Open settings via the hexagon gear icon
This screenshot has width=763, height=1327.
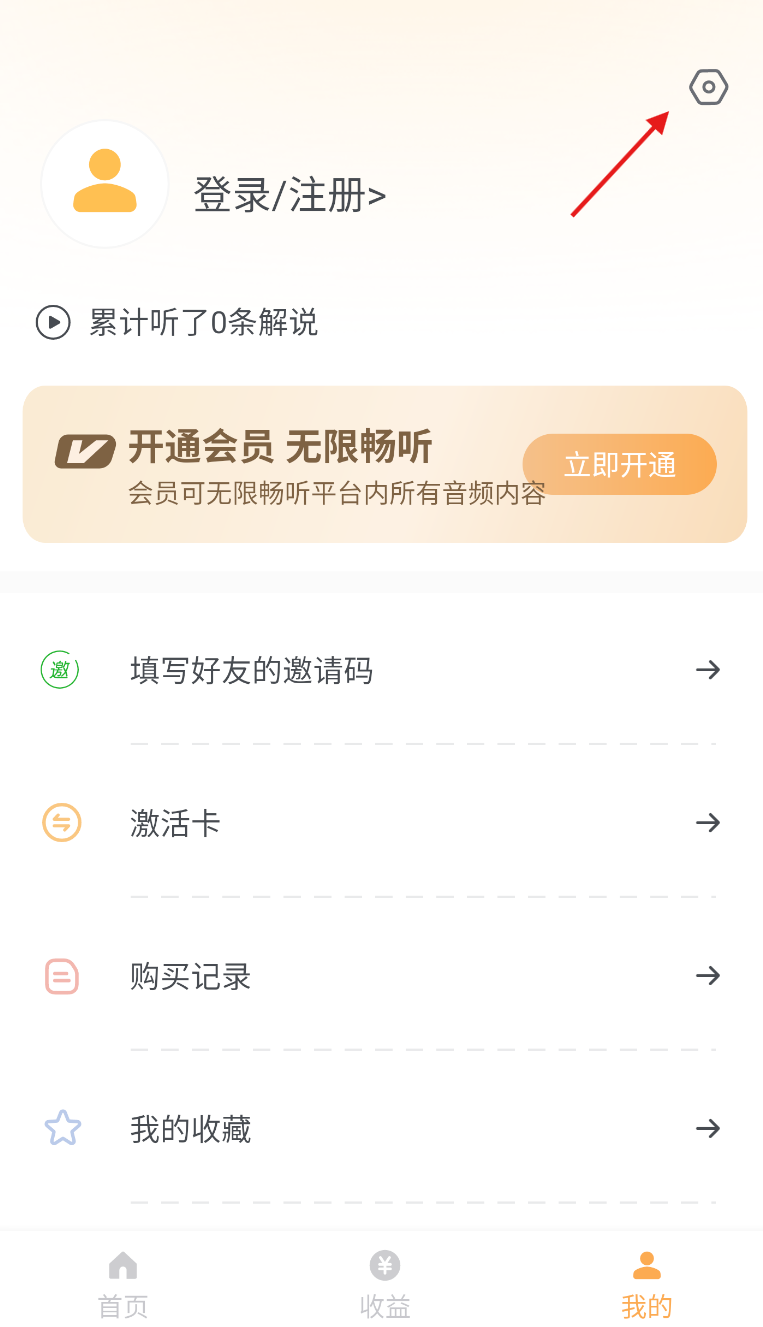708,87
